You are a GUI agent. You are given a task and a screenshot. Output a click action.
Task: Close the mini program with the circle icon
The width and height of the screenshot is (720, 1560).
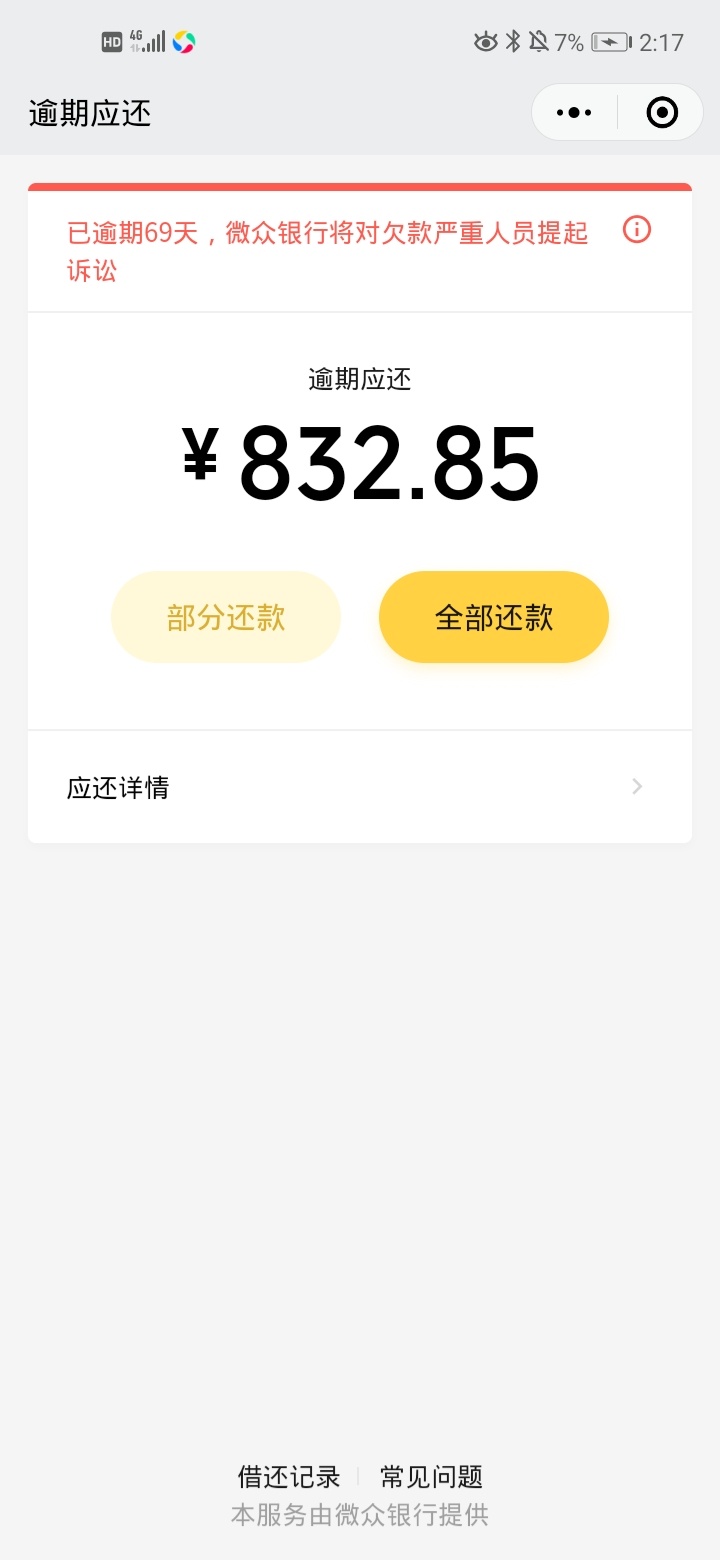pos(662,113)
